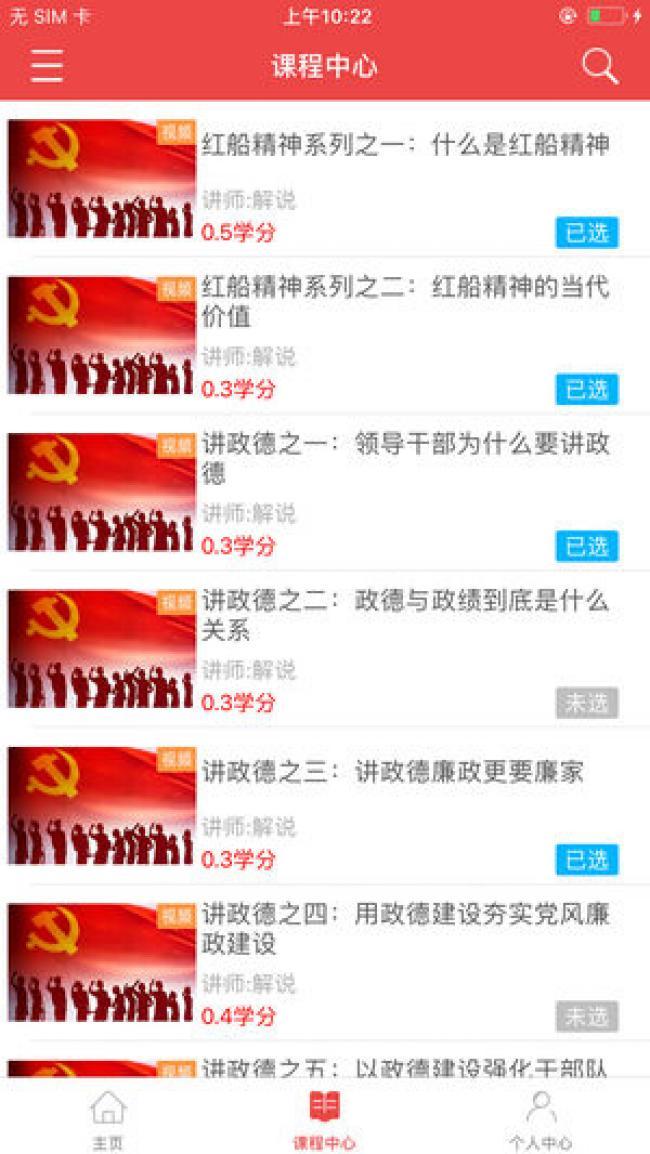Viewport: 650px width, 1154px height.
Task: Tap 已选 button on 讲政德之三 course
Action: pos(587,860)
